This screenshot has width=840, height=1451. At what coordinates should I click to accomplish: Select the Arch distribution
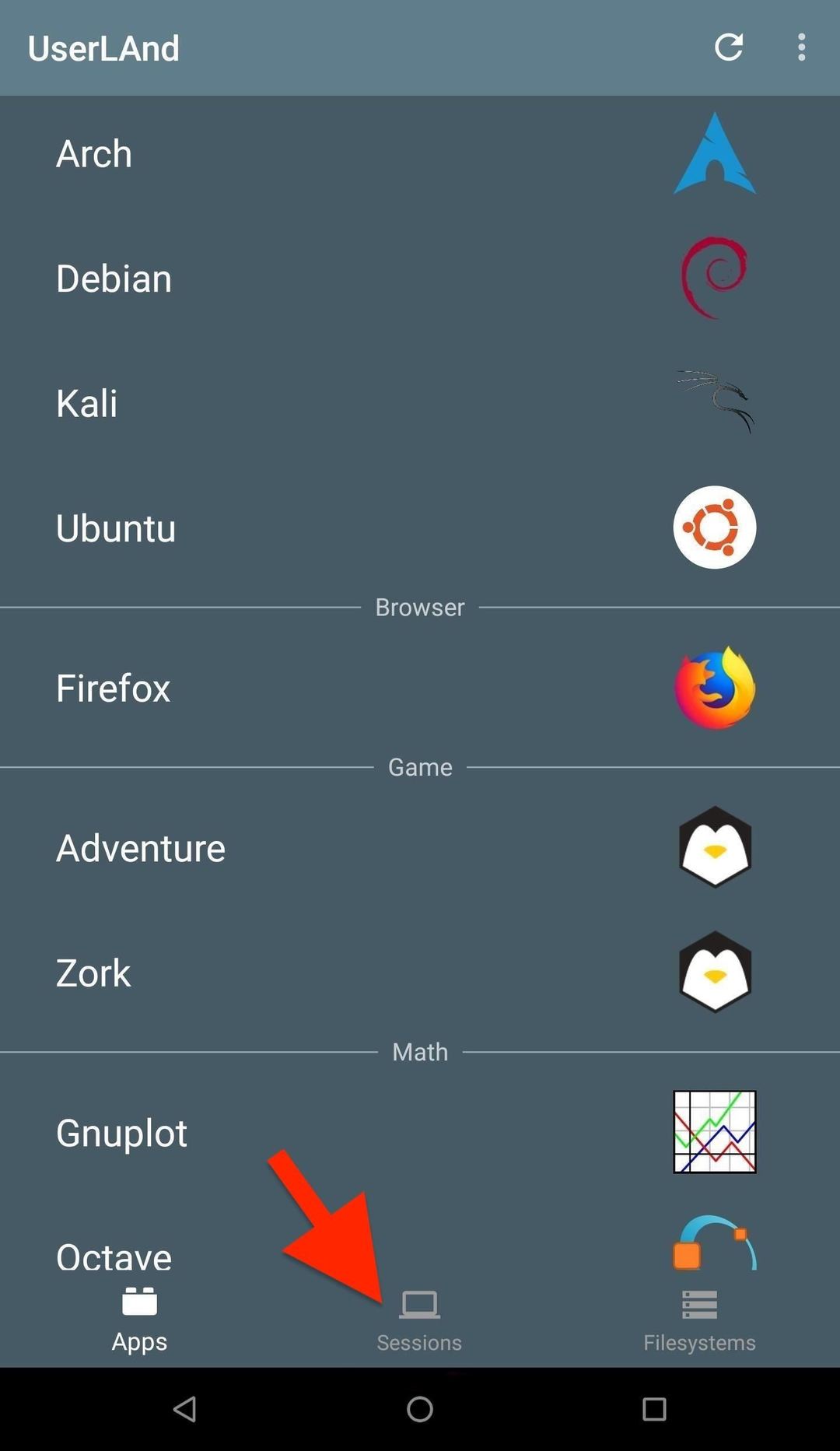(x=93, y=153)
